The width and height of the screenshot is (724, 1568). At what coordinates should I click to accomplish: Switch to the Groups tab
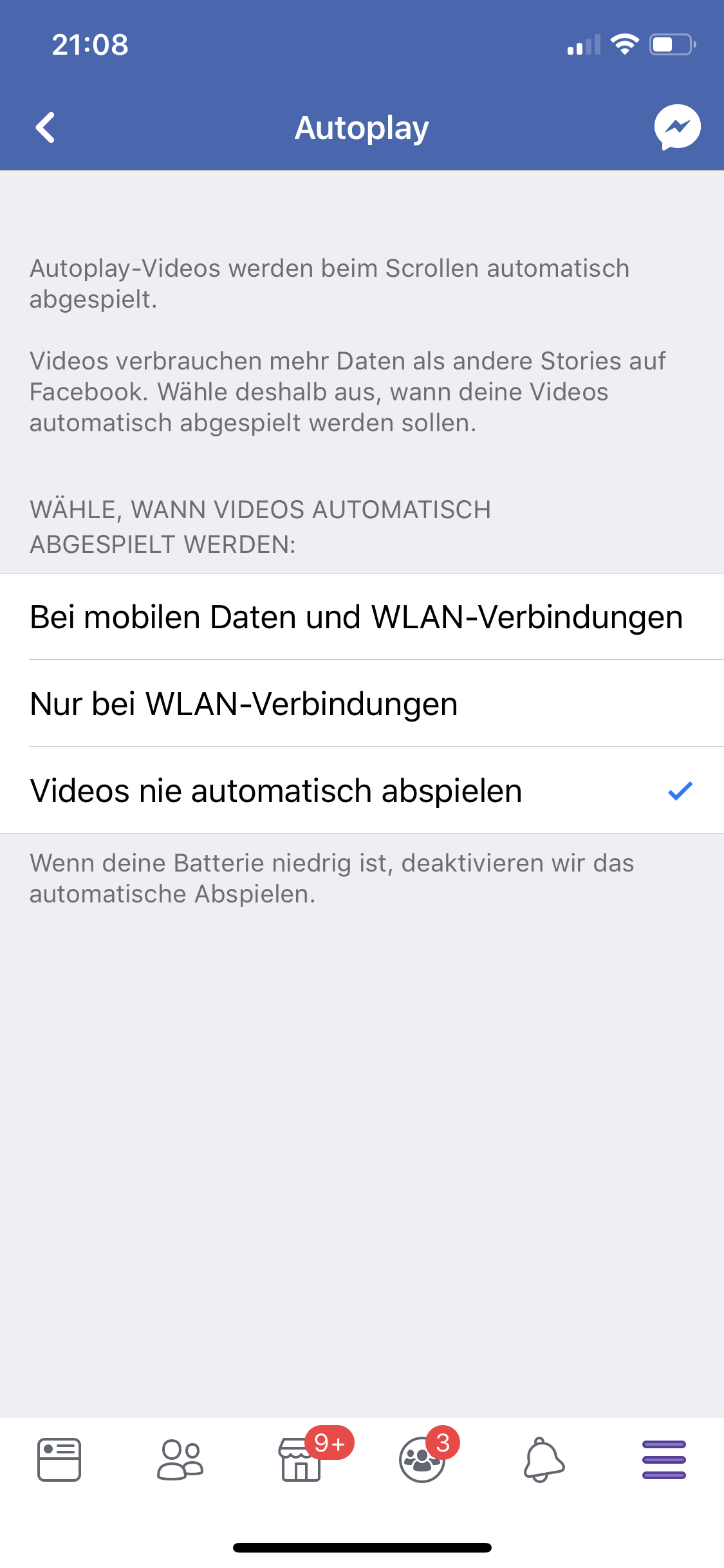[422, 1459]
